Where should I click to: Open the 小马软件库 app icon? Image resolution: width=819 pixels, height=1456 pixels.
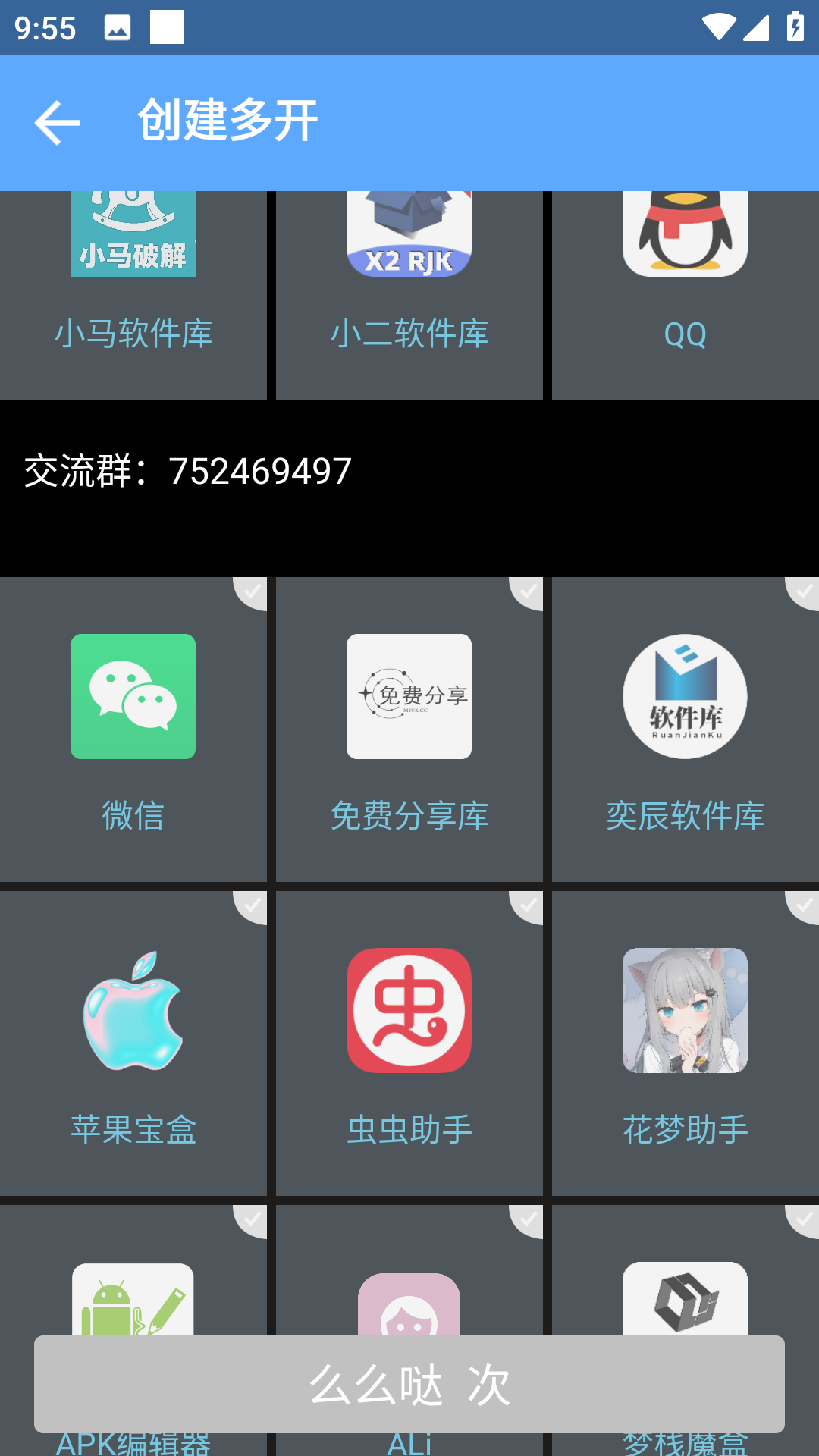(x=133, y=235)
